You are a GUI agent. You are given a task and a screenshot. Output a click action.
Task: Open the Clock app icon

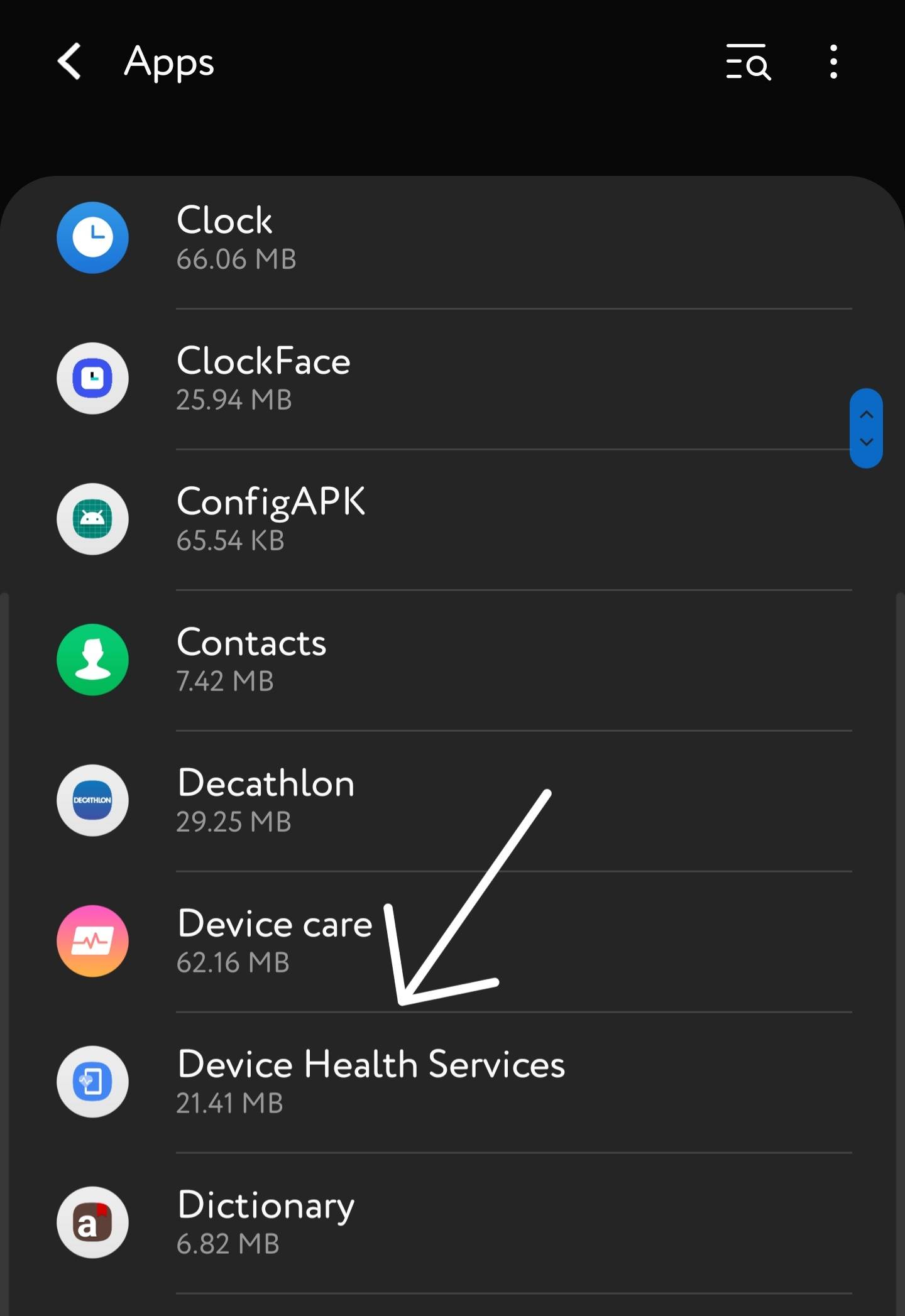coord(92,237)
